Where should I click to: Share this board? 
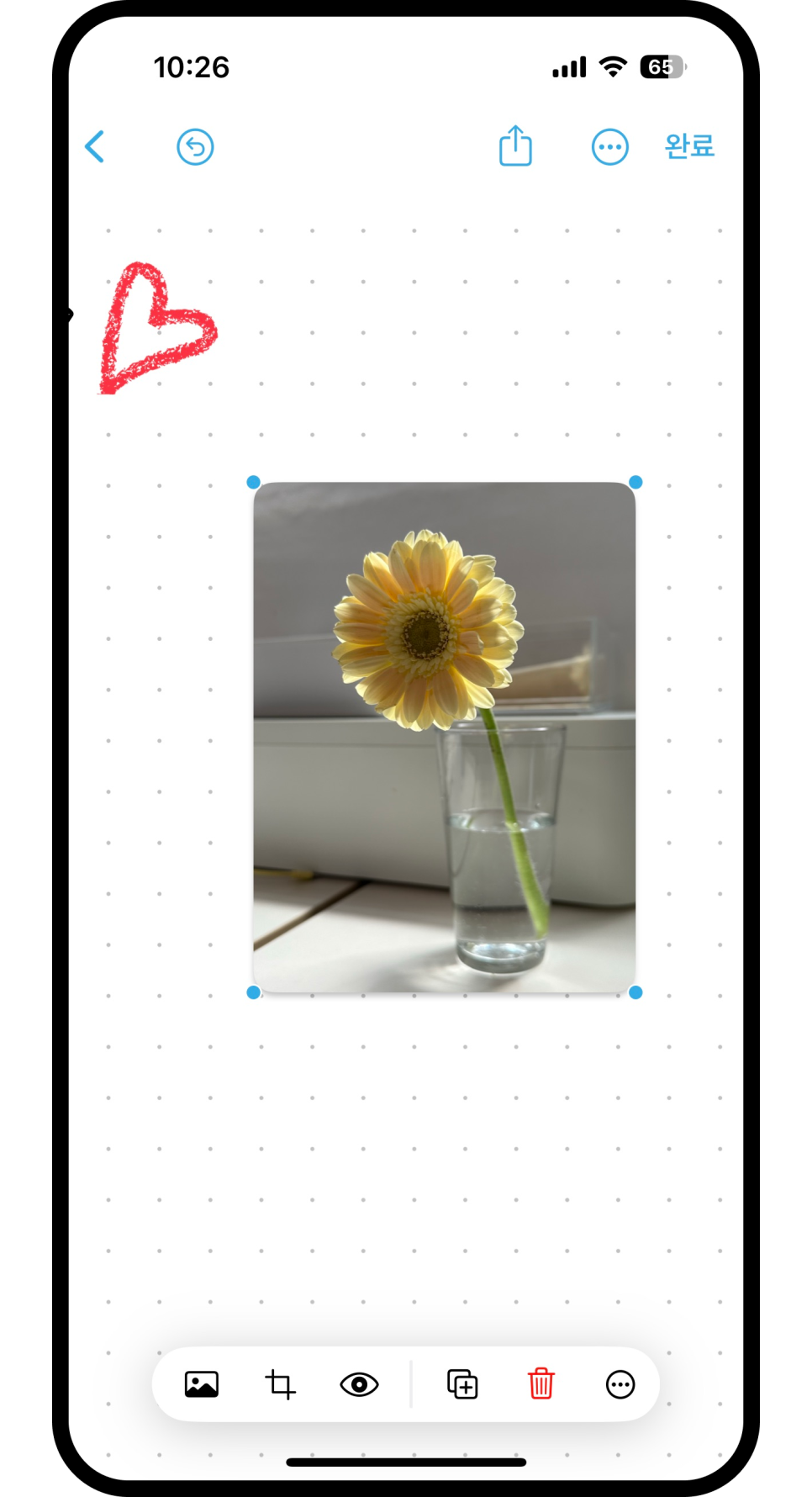(515, 145)
